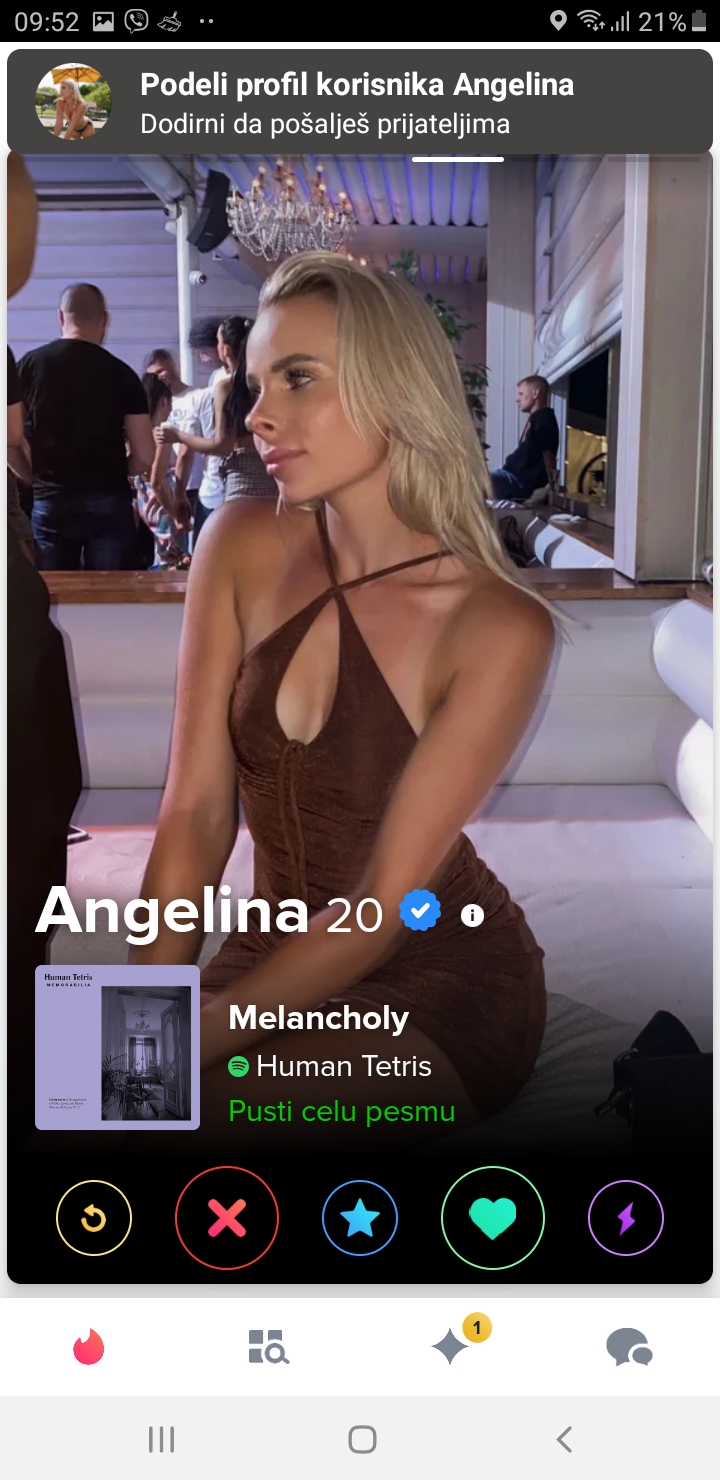Pass on Angelina with the red X
Image resolution: width=720 pixels, height=1480 pixels.
(227, 1218)
